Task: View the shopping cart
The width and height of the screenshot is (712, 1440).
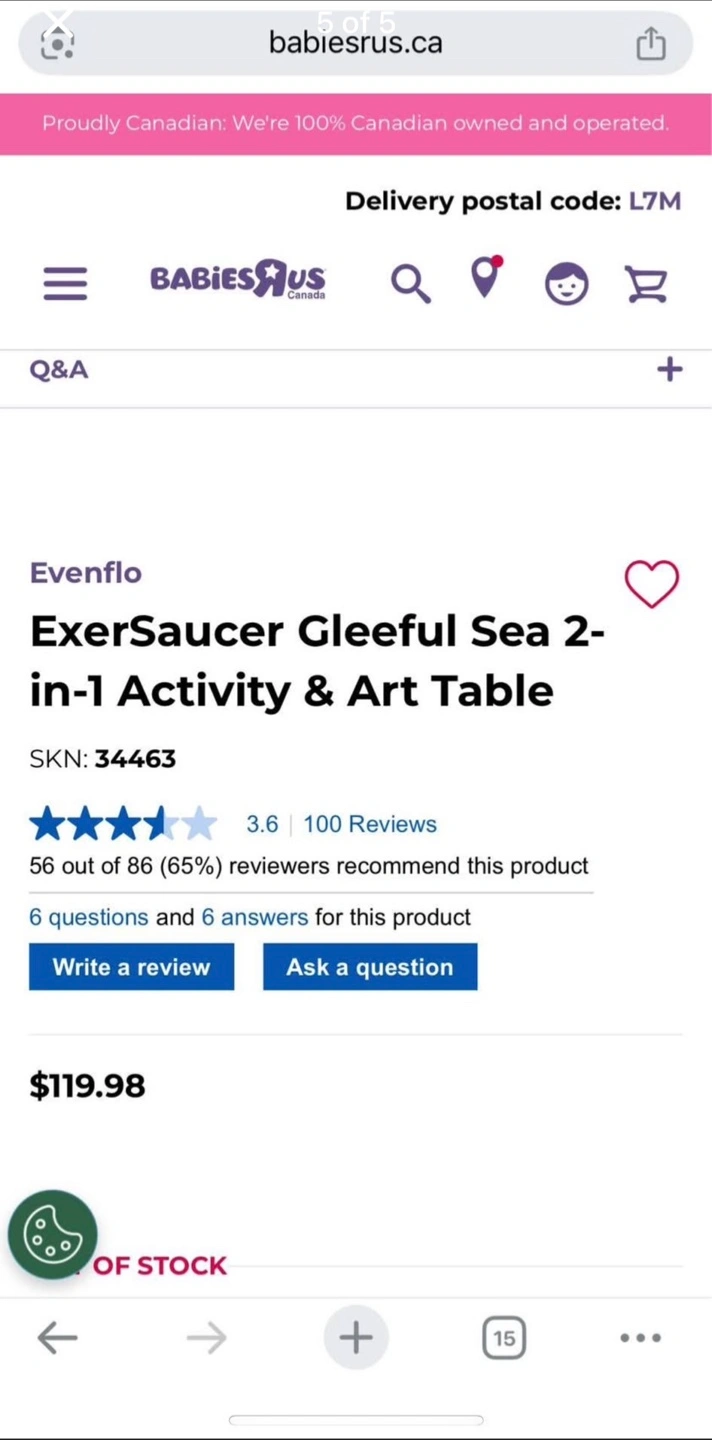Action: coord(646,284)
